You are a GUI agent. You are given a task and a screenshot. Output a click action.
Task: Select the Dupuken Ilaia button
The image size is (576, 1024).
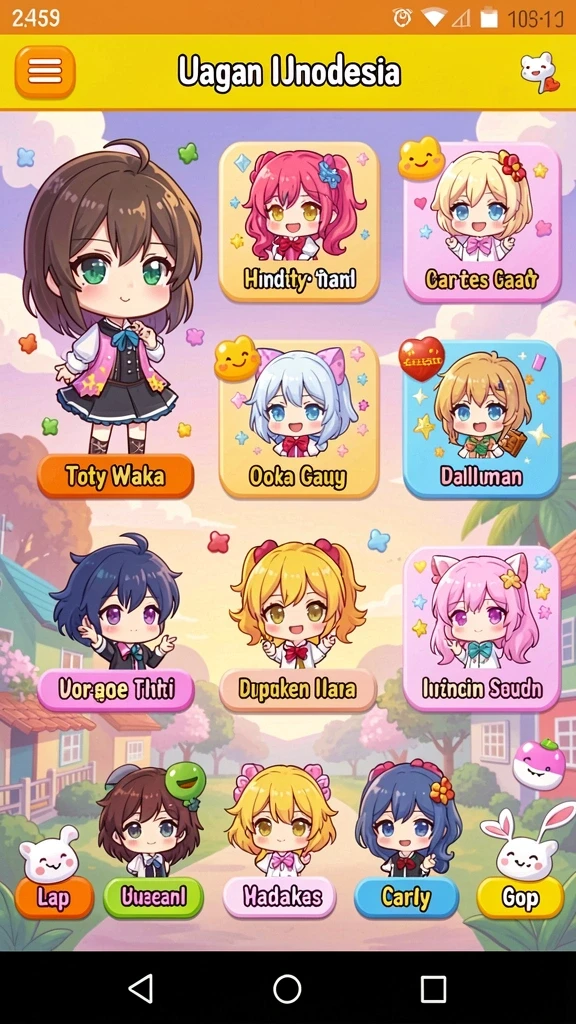(298, 690)
